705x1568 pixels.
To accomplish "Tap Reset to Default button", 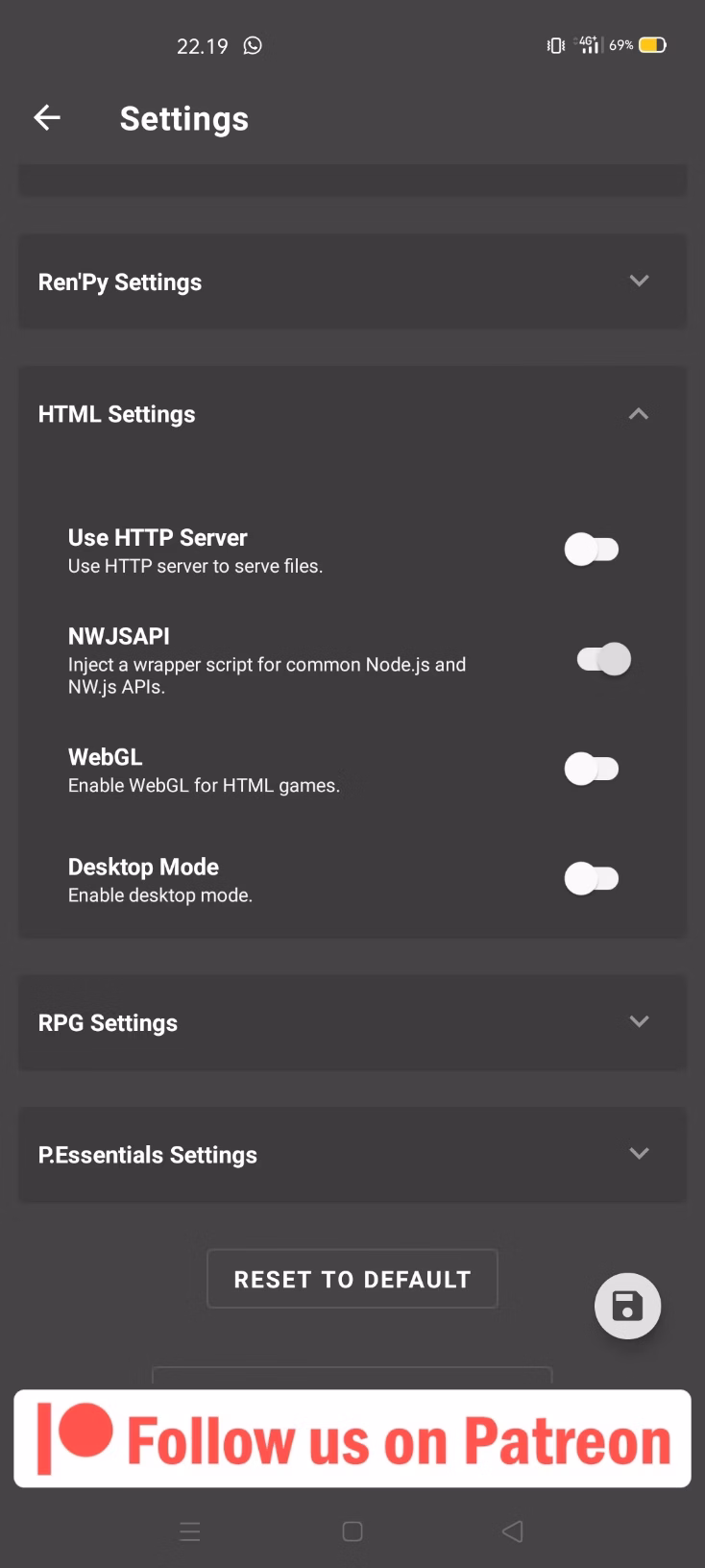I will (x=352, y=1279).
